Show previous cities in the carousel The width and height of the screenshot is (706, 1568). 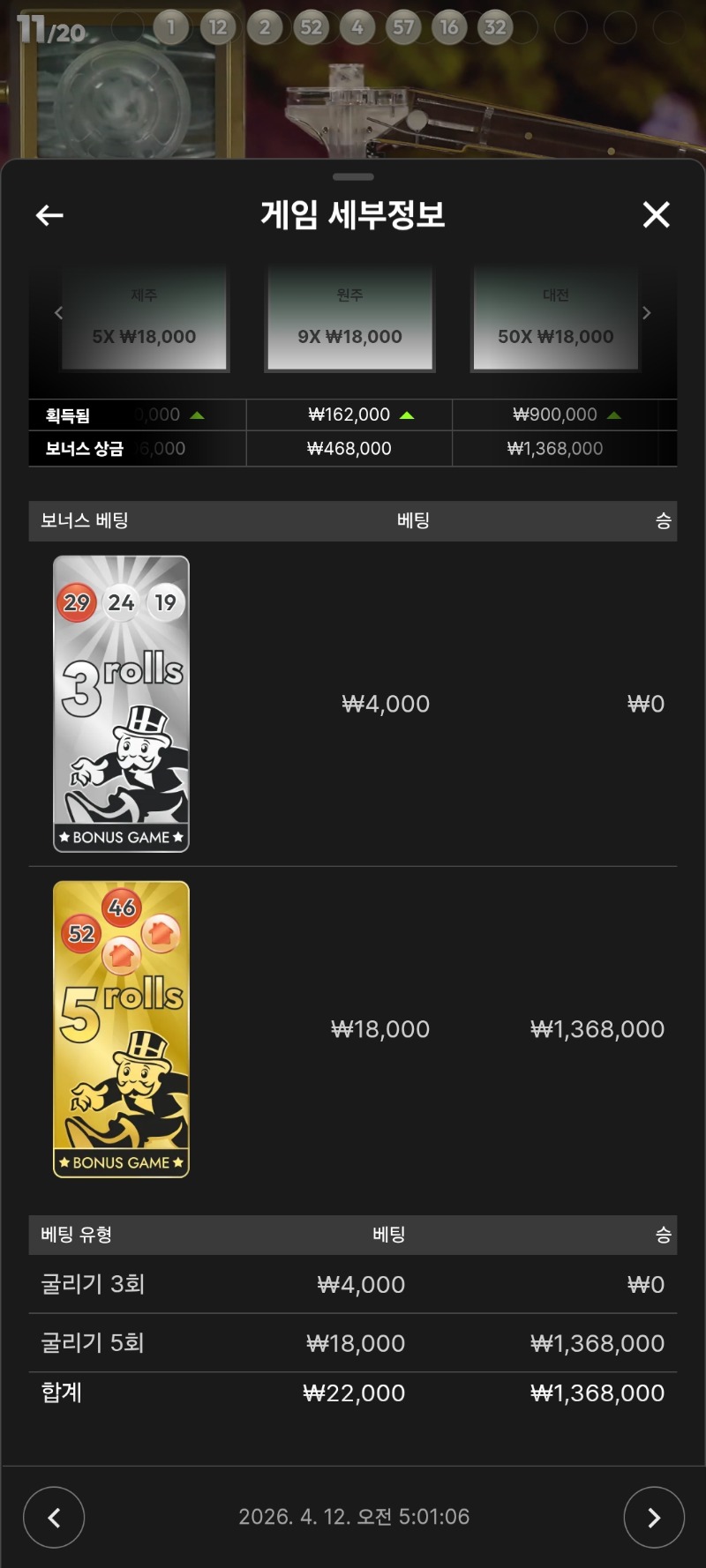tap(58, 313)
